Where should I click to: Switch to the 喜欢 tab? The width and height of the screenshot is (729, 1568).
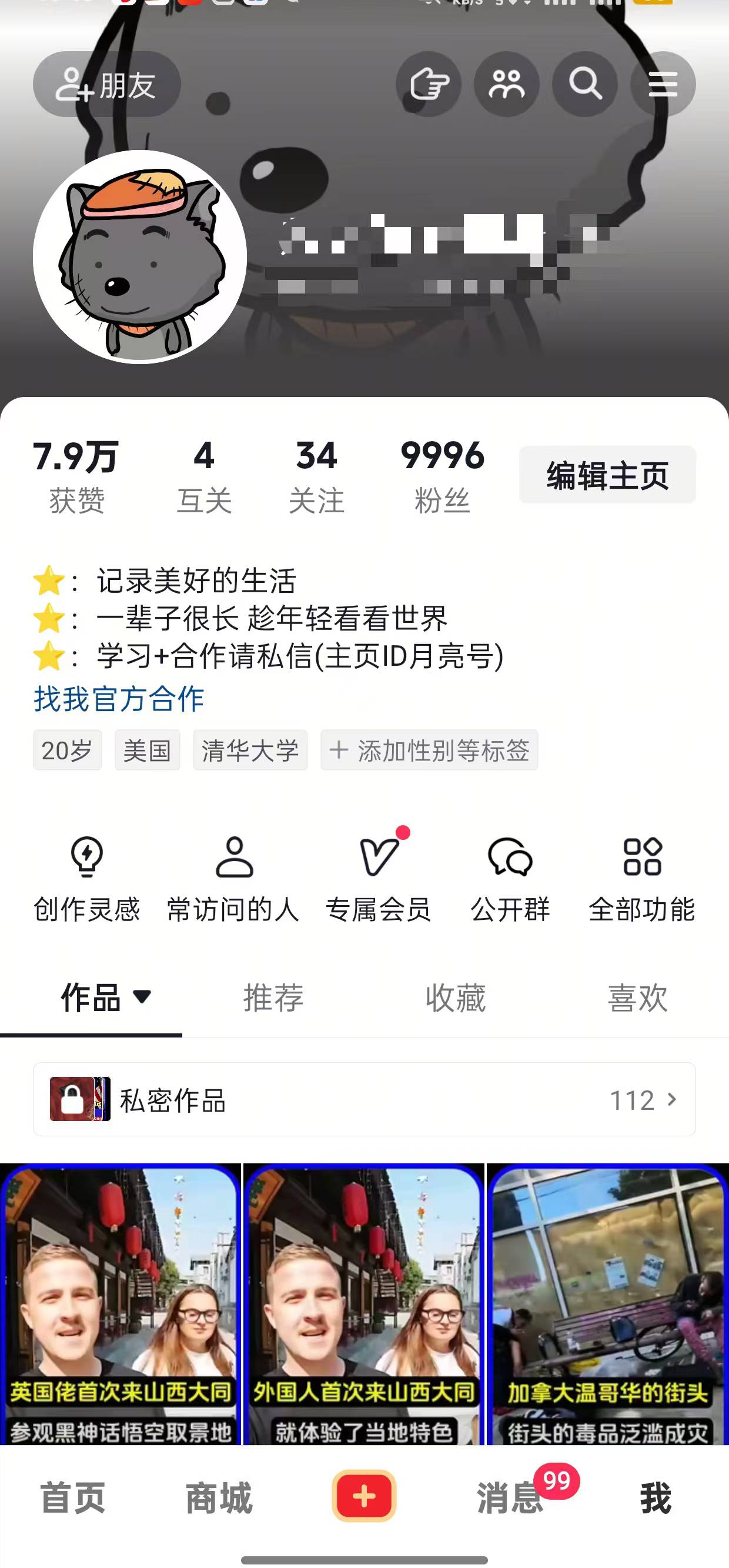[638, 997]
